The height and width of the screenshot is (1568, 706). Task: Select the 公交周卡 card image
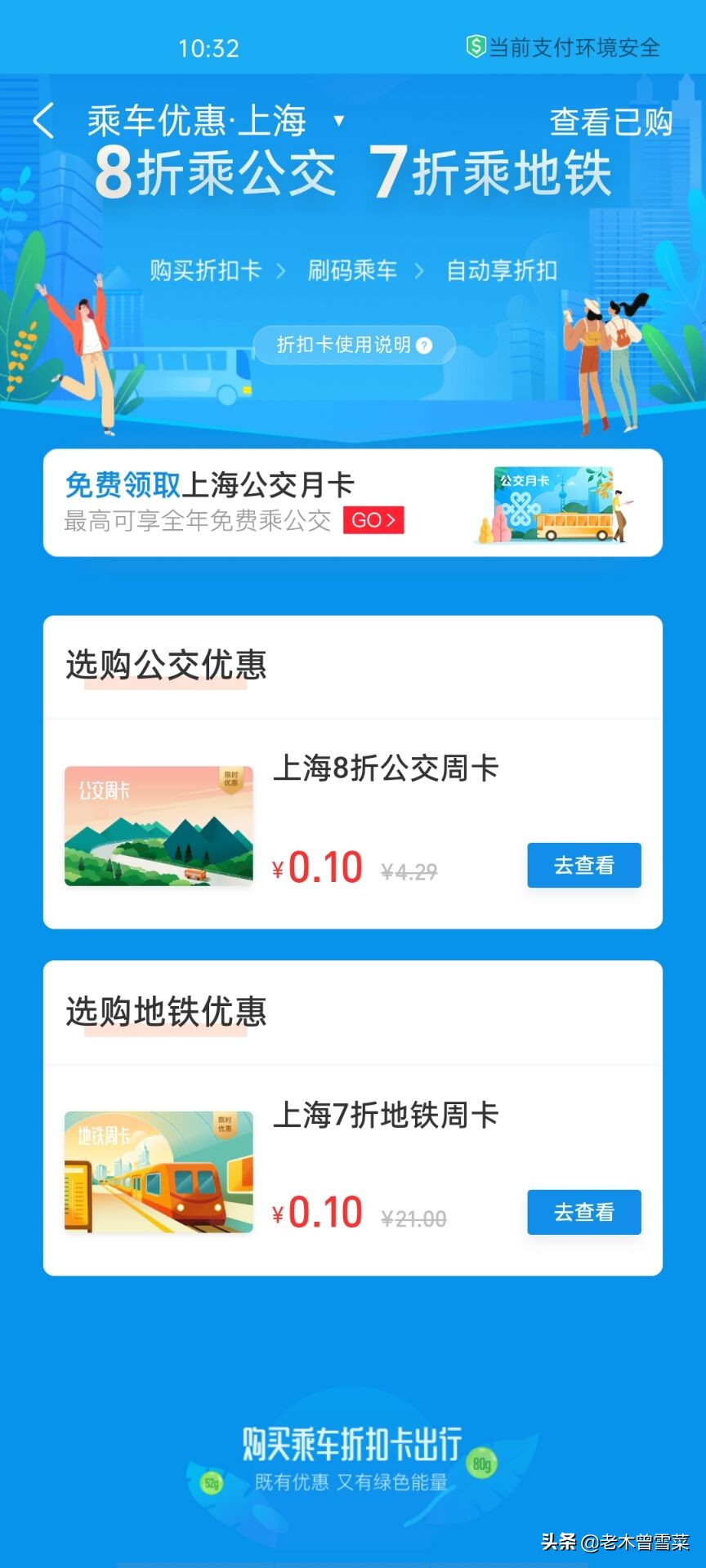click(159, 825)
